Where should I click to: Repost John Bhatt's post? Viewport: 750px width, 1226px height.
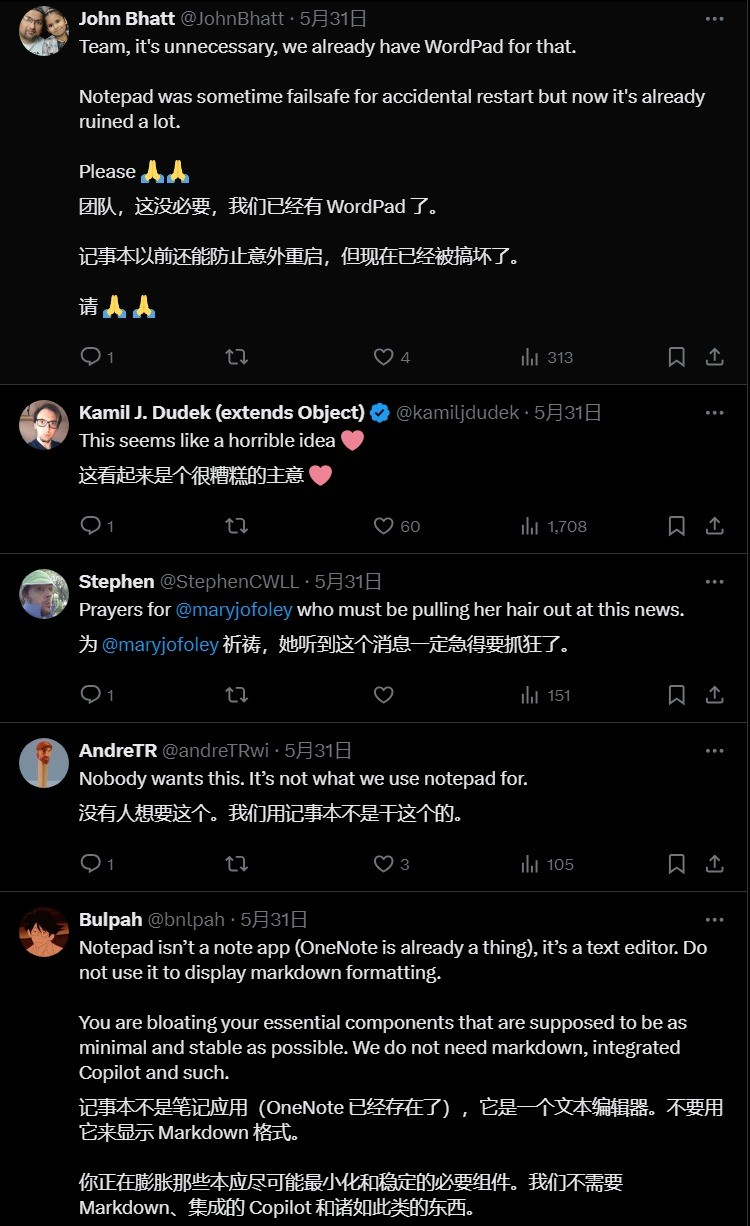[x=237, y=357]
